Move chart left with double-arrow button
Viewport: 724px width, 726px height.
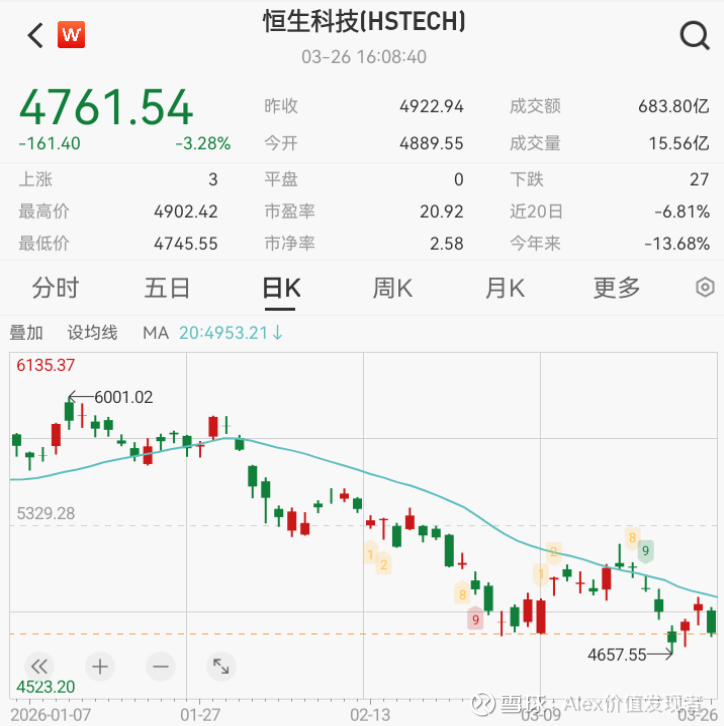click(x=39, y=665)
